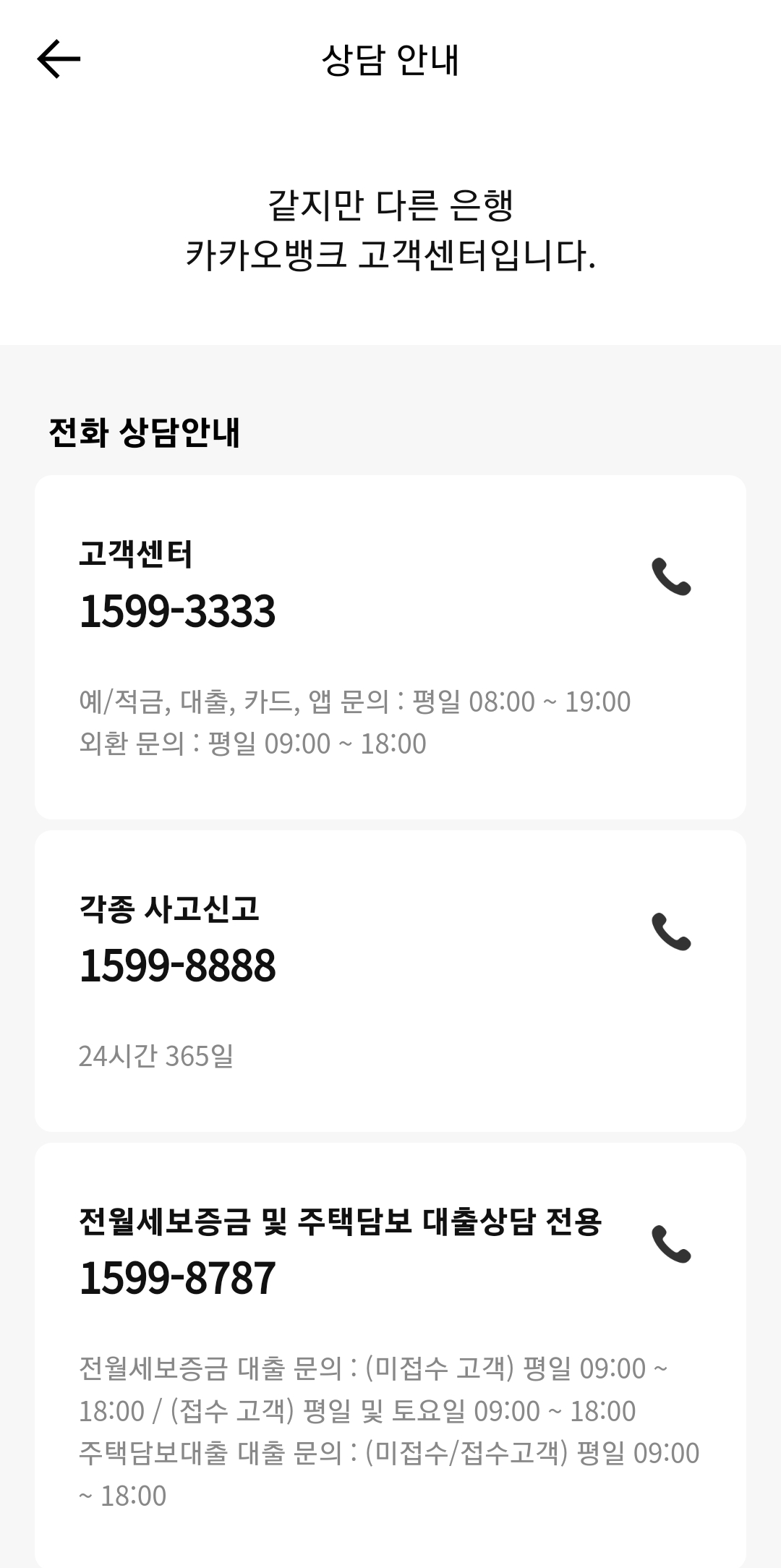This screenshot has height=1568, width=781.
Task: Tap the back arrow to leave 상담 안내
Action: click(58, 59)
